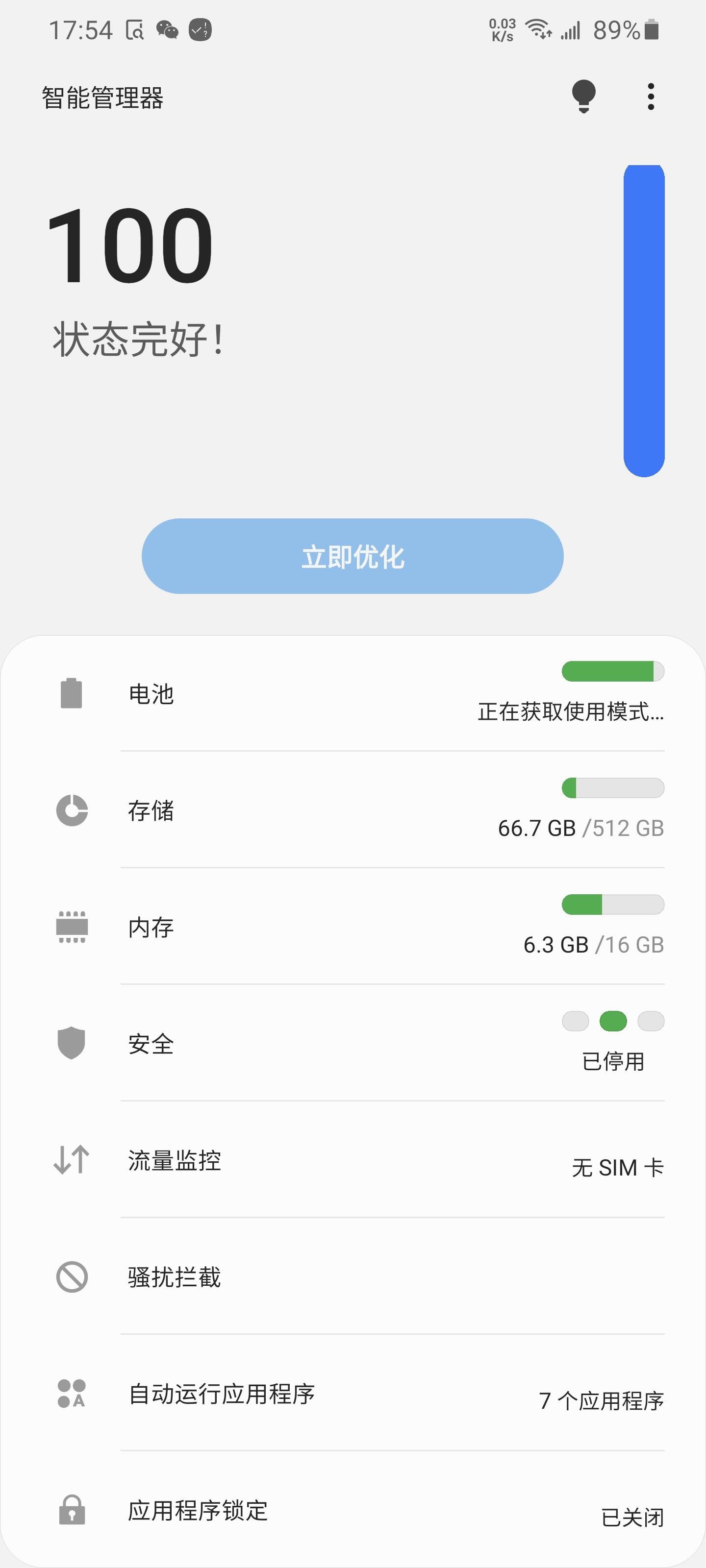This screenshot has height=1568, width=706.
Task: Open 流量监控 data monitoring
Action: (x=353, y=1160)
